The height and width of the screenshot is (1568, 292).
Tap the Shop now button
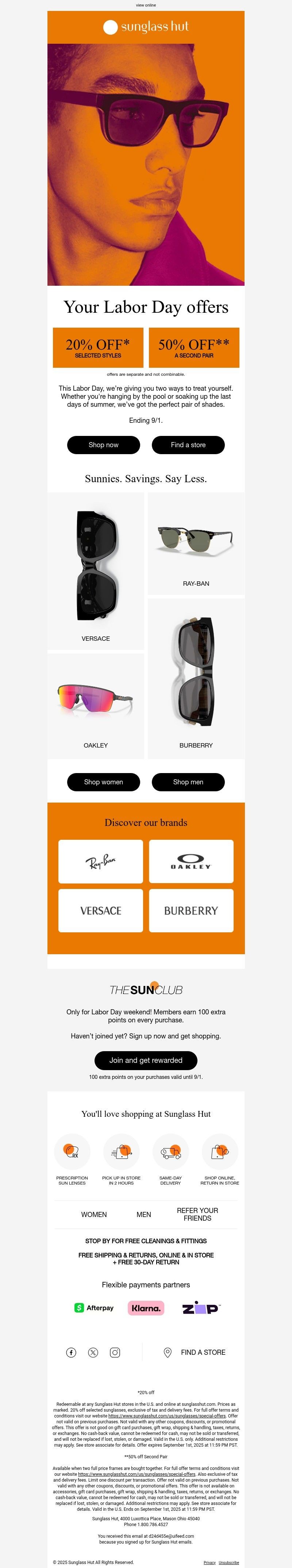pos(103,445)
